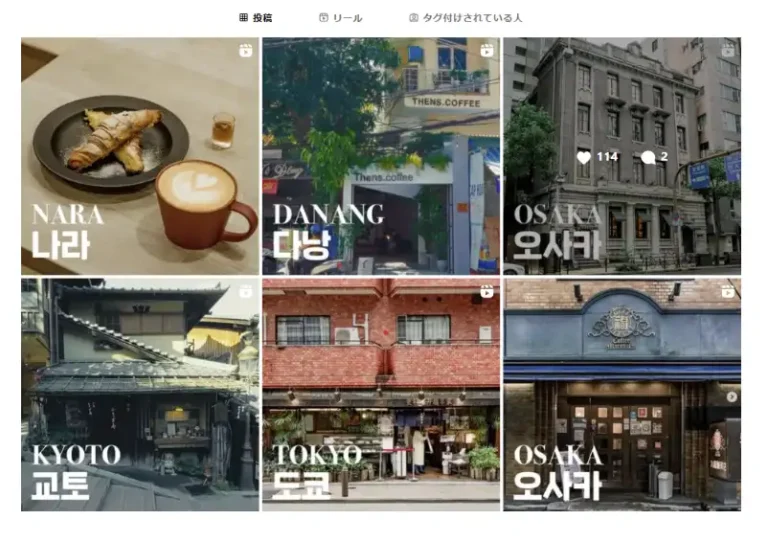Open the KYOTO 교토 post
The height and width of the screenshot is (542, 768).
(x=140, y=395)
